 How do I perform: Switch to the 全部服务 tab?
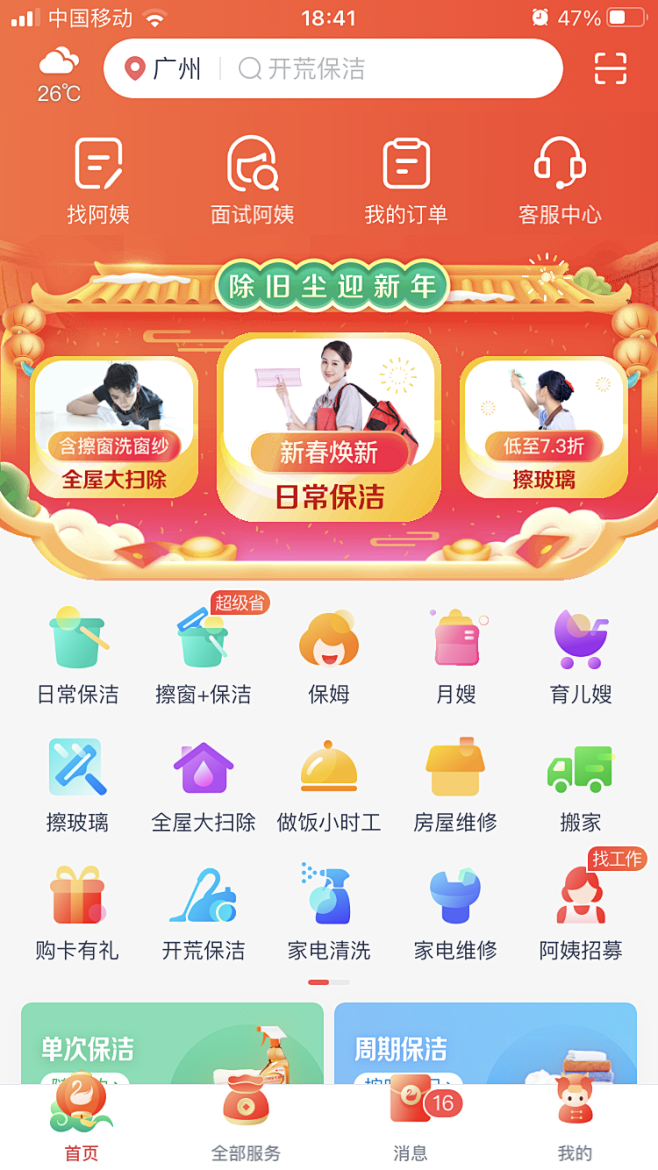246,1127
